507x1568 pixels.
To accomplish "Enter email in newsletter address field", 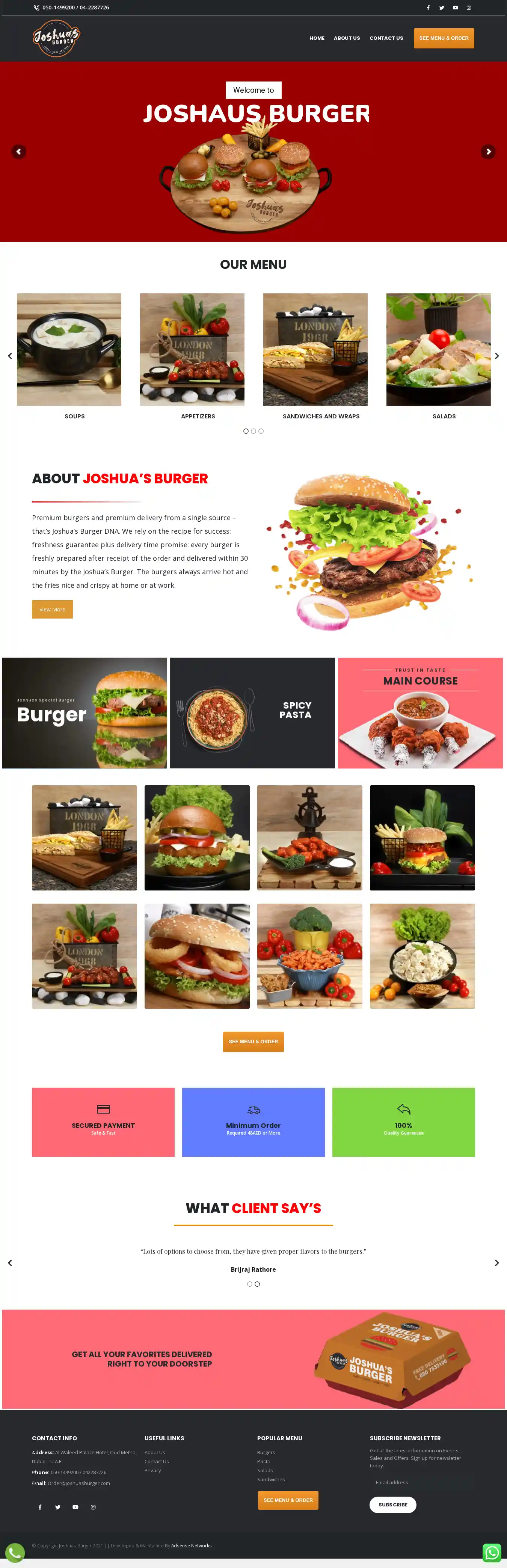I will point(420,1482).
